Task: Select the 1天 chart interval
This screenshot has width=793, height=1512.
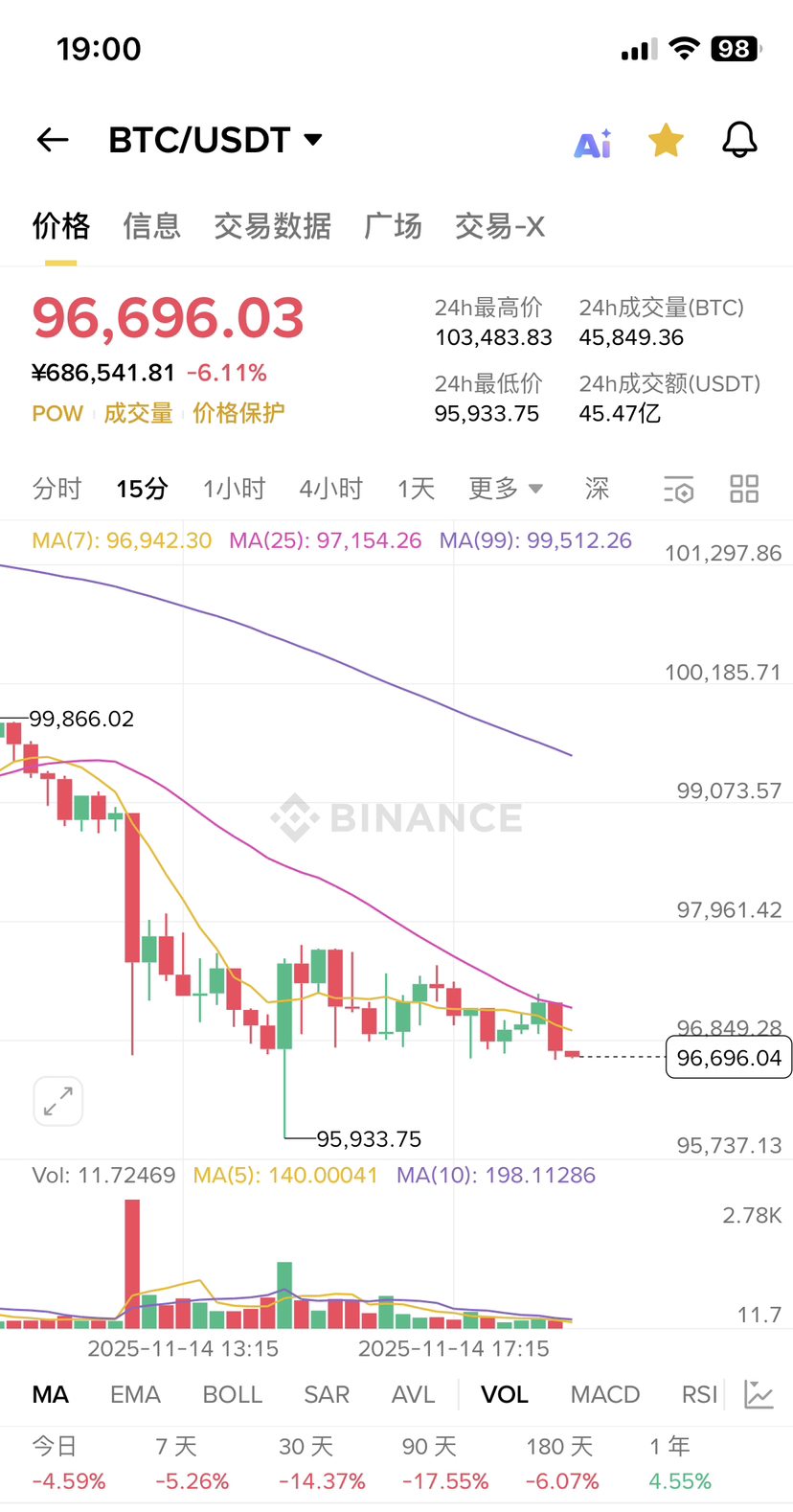Action: coord(416,489)
